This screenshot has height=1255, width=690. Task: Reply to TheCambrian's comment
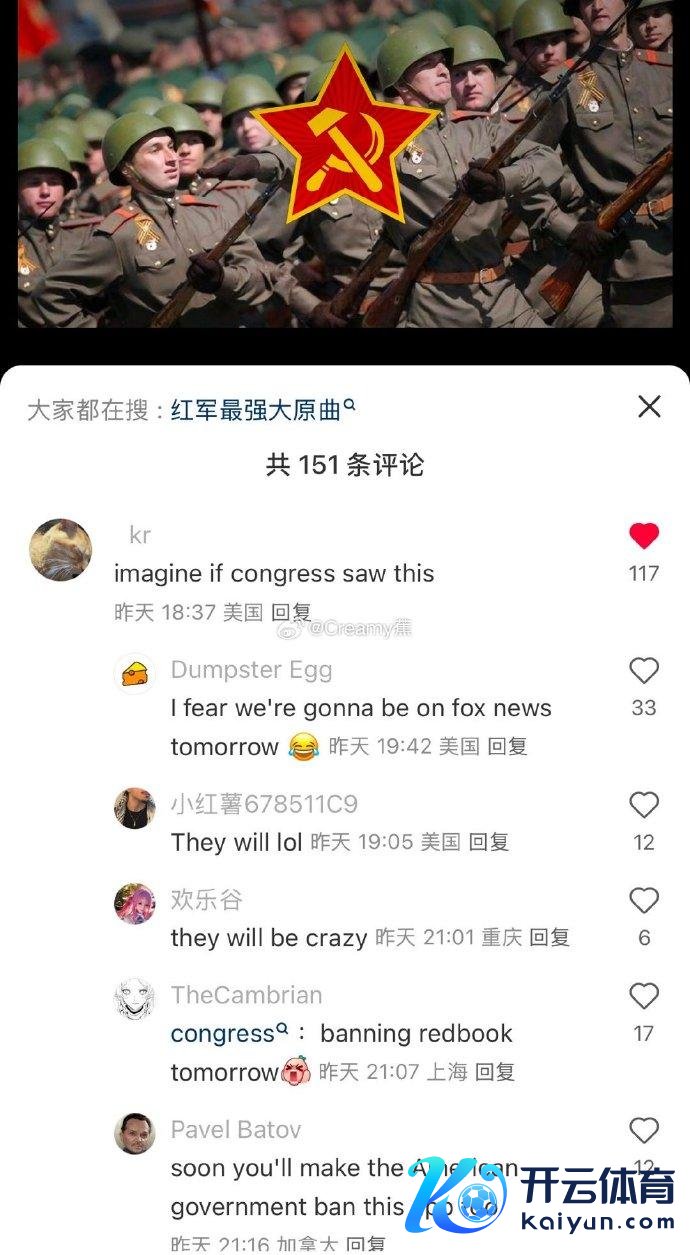point(494,1072)
